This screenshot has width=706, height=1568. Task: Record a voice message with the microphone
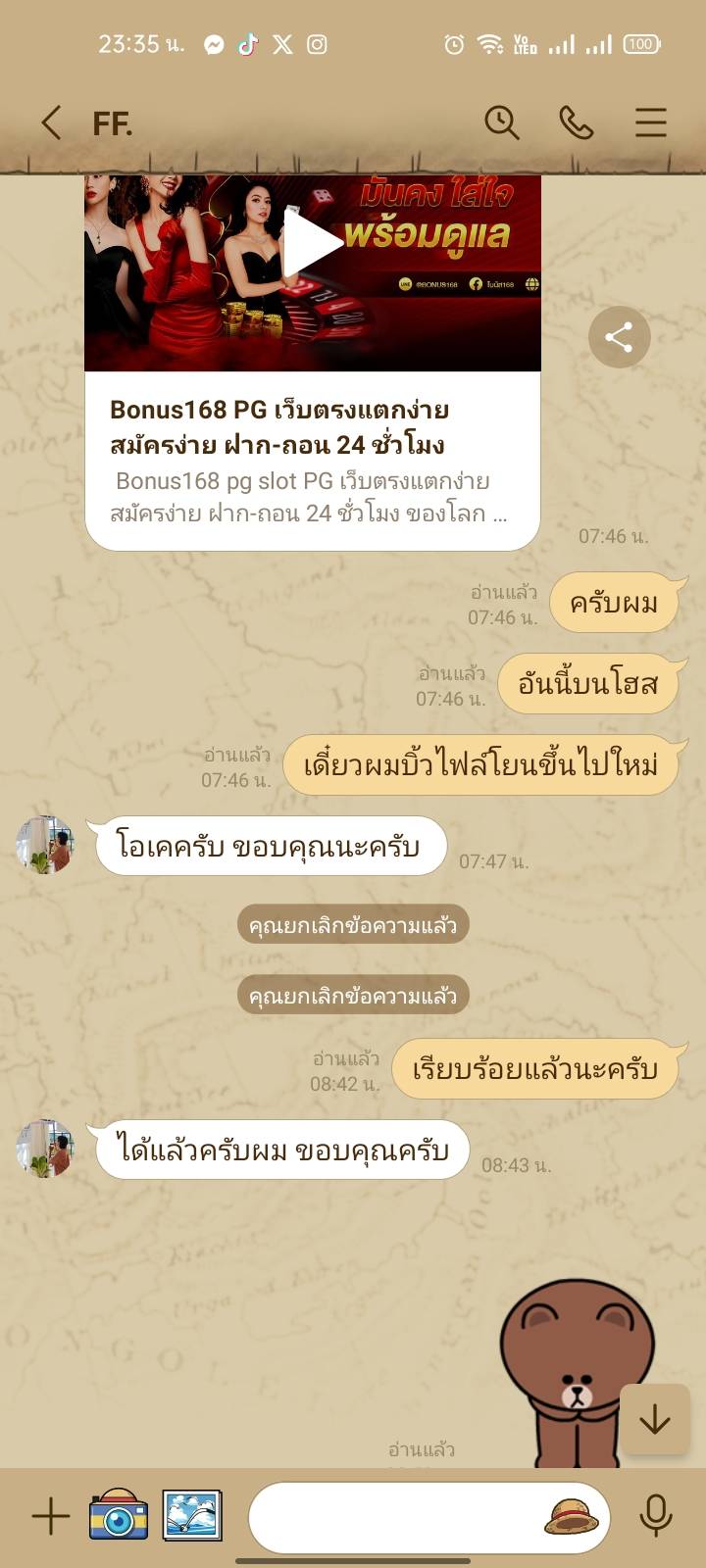pos(655,1516)
